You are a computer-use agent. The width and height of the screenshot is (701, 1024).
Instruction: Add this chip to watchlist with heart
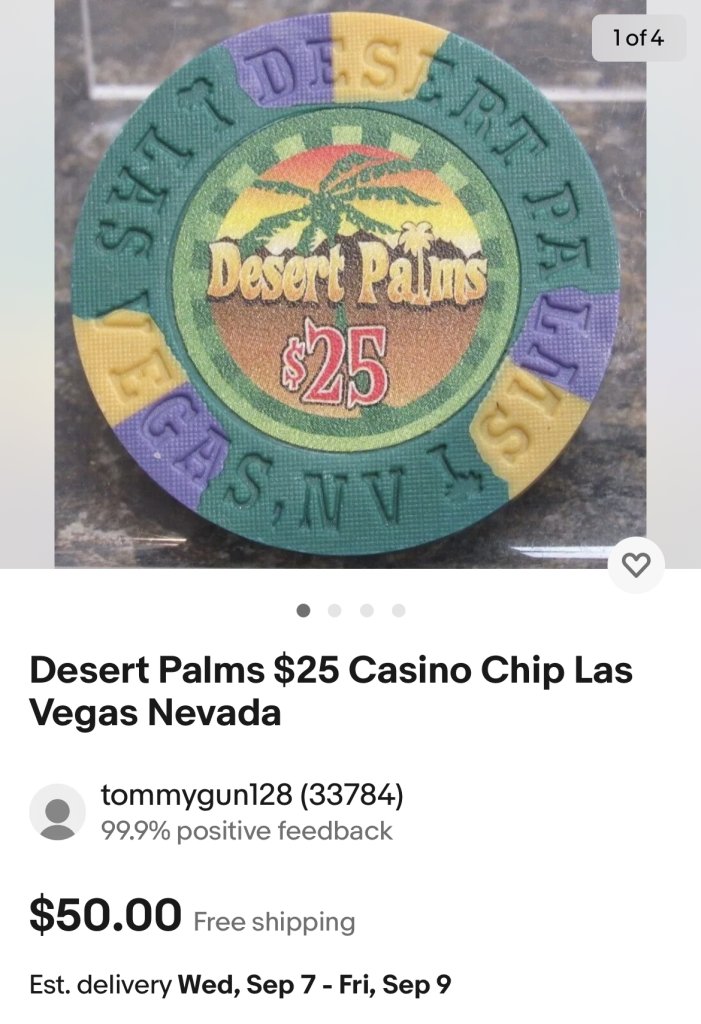pos(636,565)
